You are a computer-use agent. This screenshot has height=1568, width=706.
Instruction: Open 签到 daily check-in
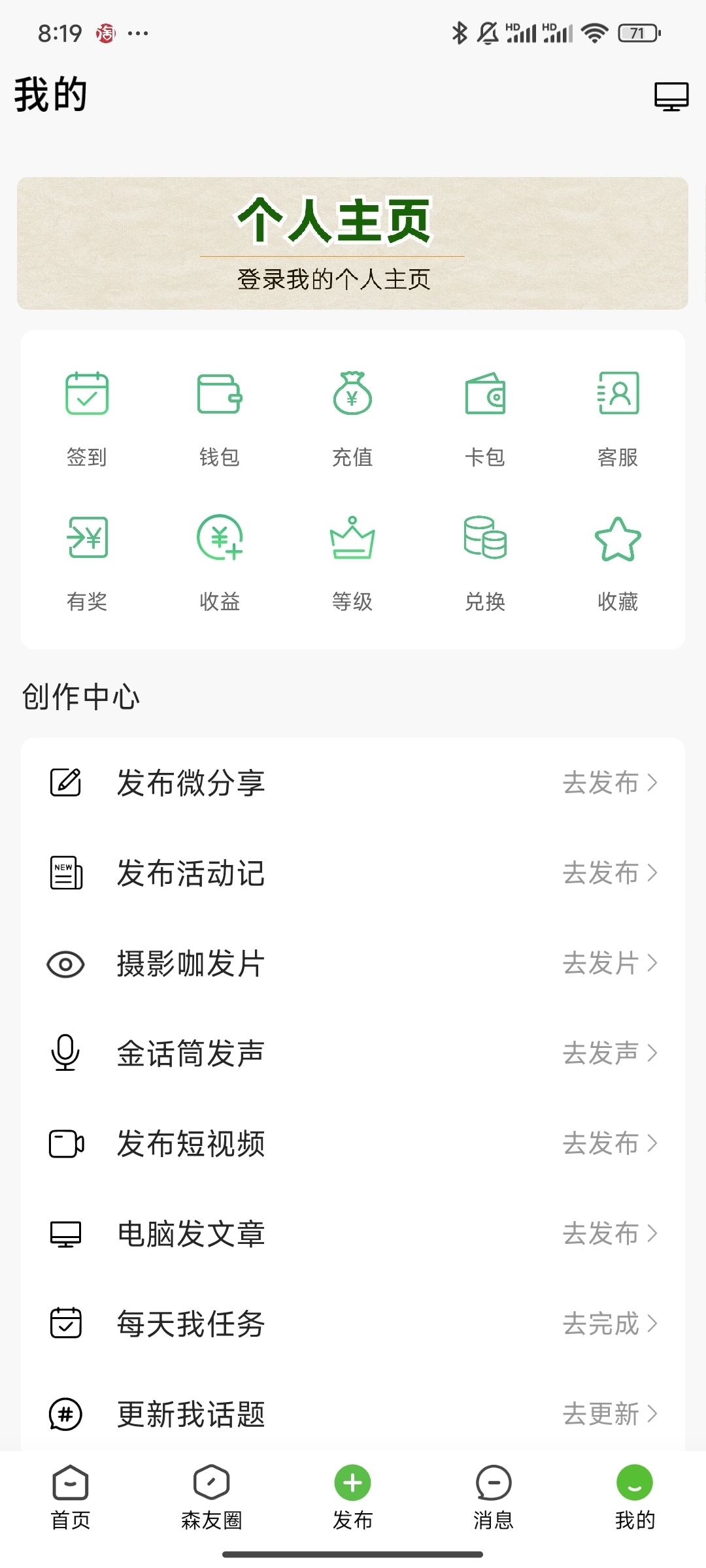tap(87, 419)
